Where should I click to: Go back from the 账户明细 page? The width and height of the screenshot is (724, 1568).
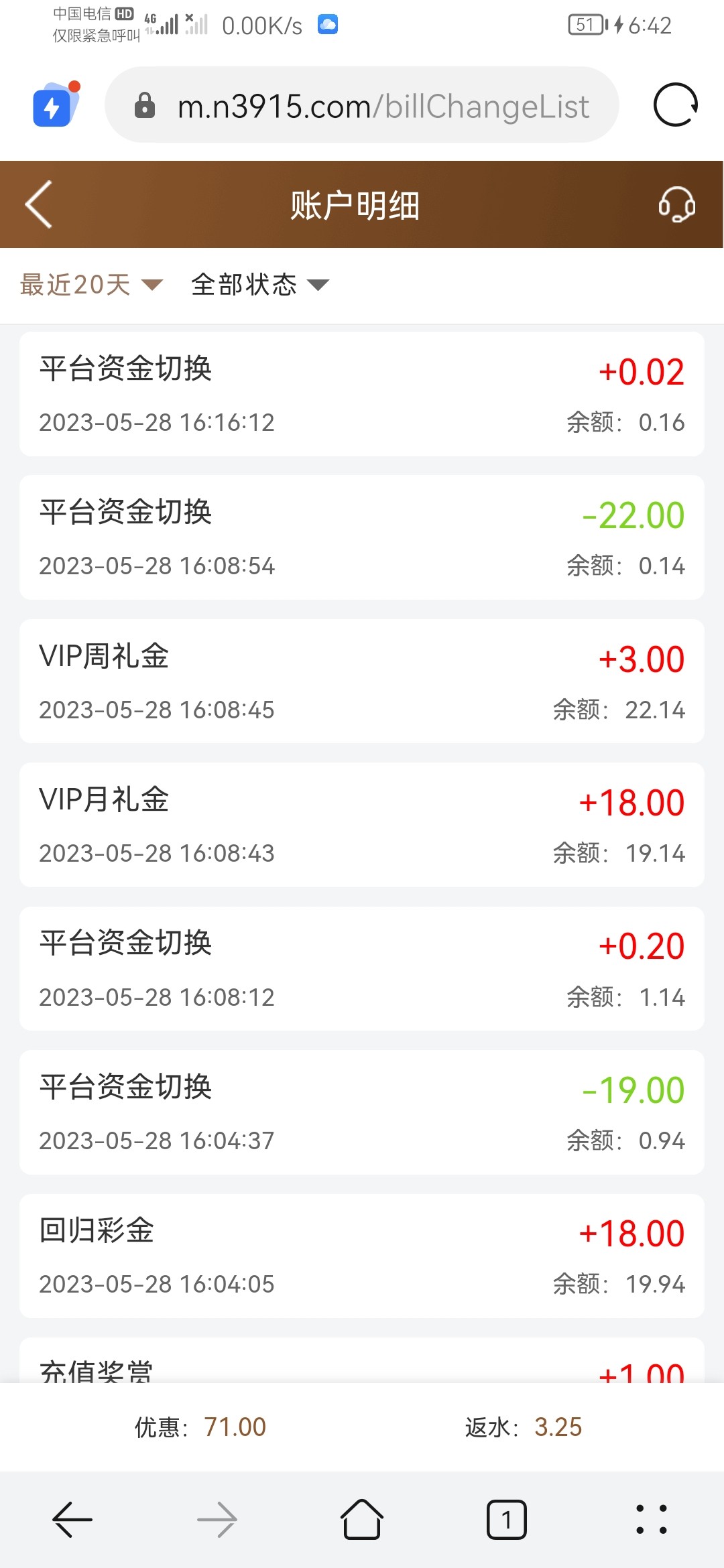tap(39, 204)
